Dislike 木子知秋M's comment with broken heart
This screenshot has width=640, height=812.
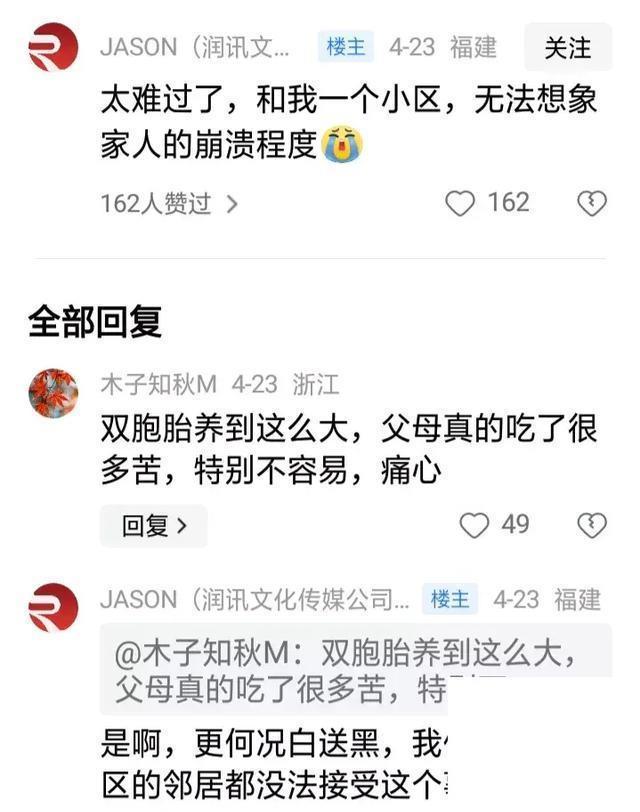(592, 525)
